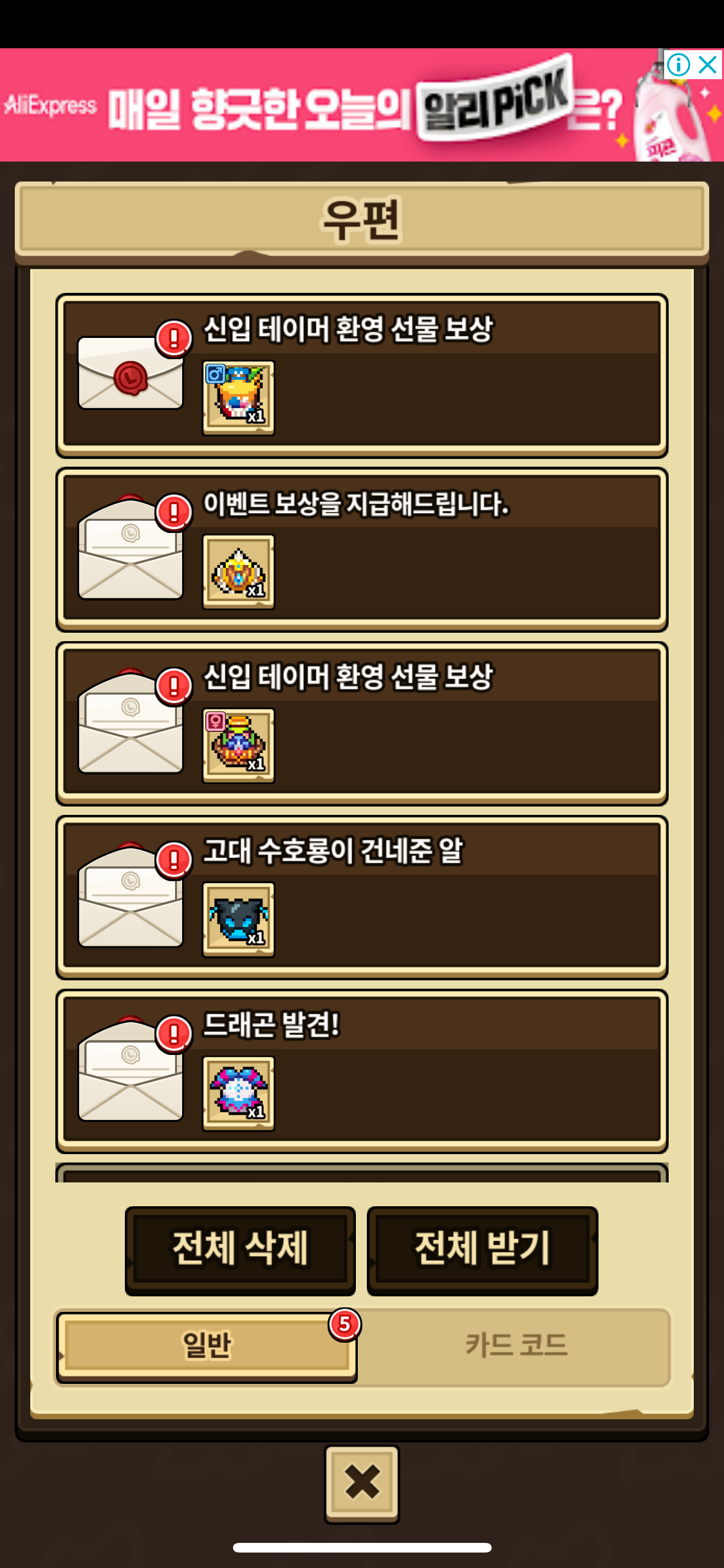Close the 우편 mail window
The width and height of the screenshot is (724, 1568).
click(x=362, y=1483)
